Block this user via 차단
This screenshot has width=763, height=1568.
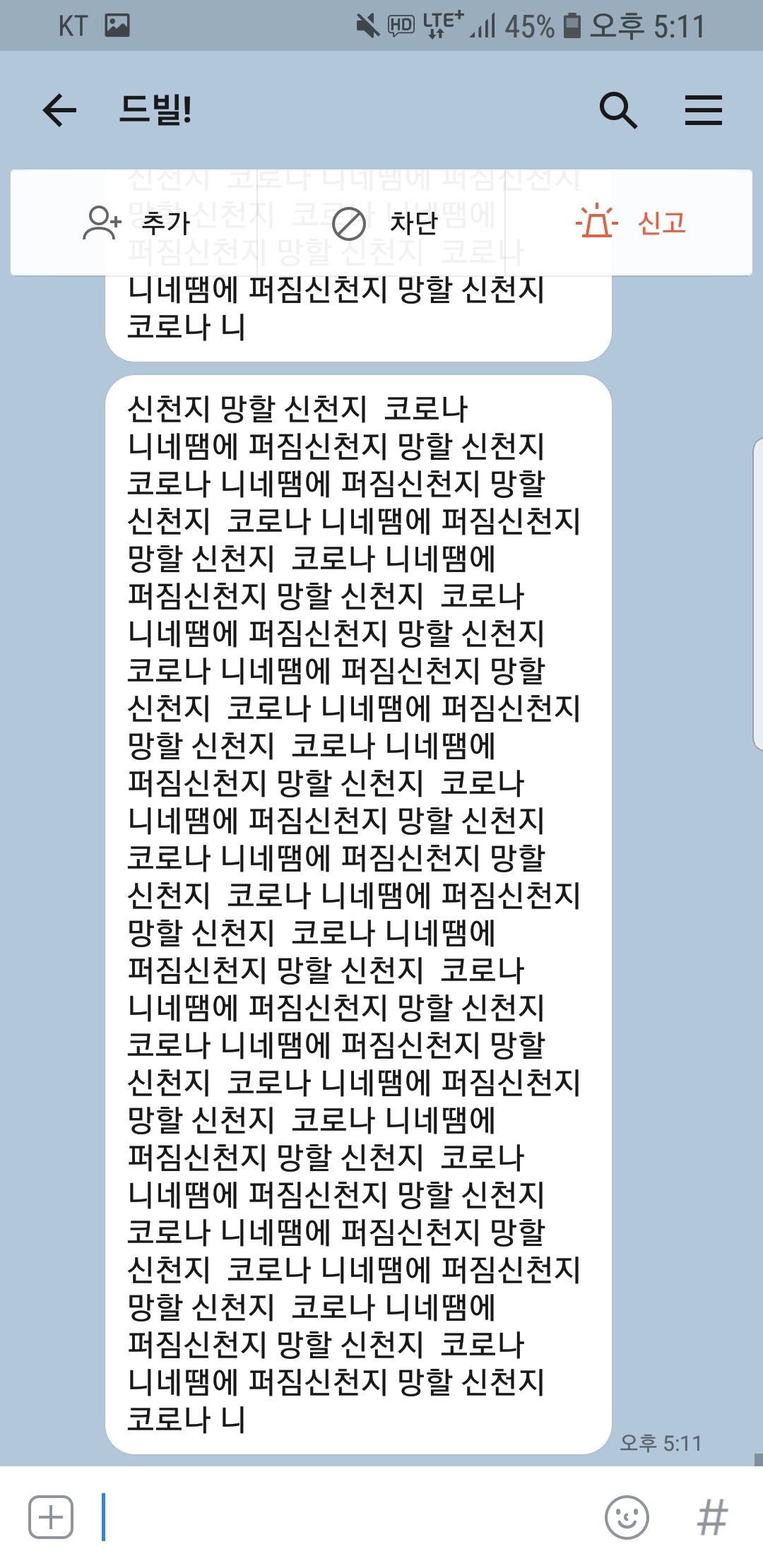click(x=384, y=223)
